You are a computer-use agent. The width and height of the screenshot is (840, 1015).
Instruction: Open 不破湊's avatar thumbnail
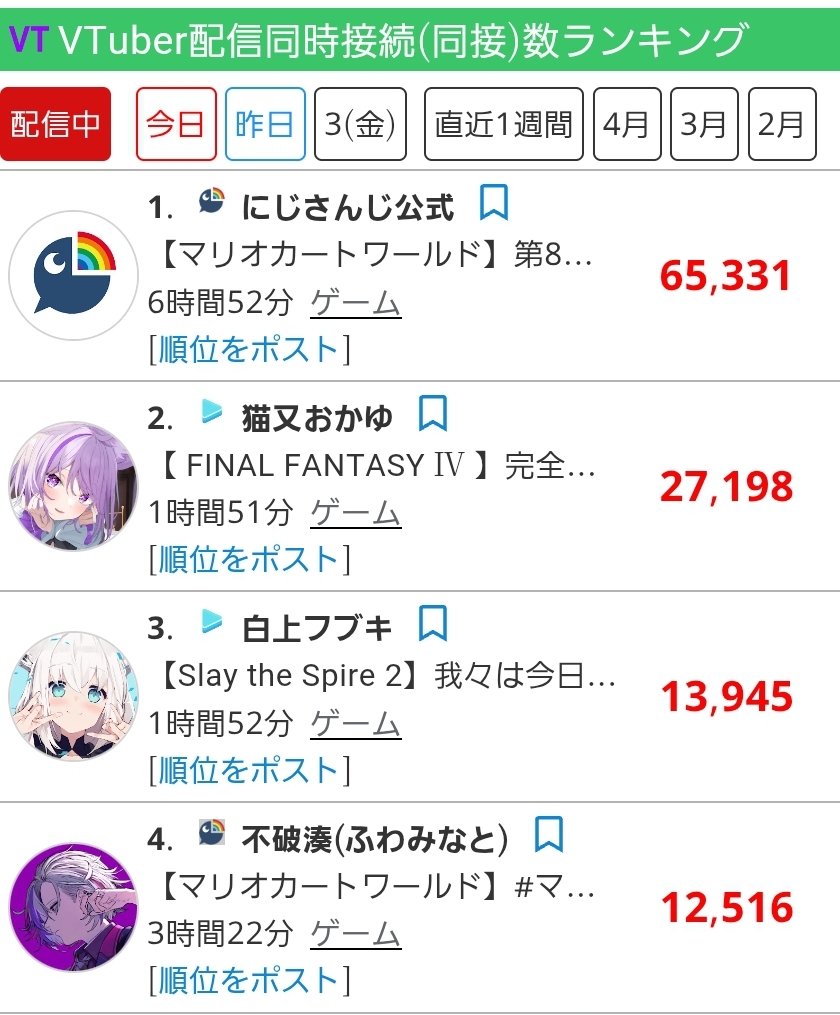[x=73, y=906]
